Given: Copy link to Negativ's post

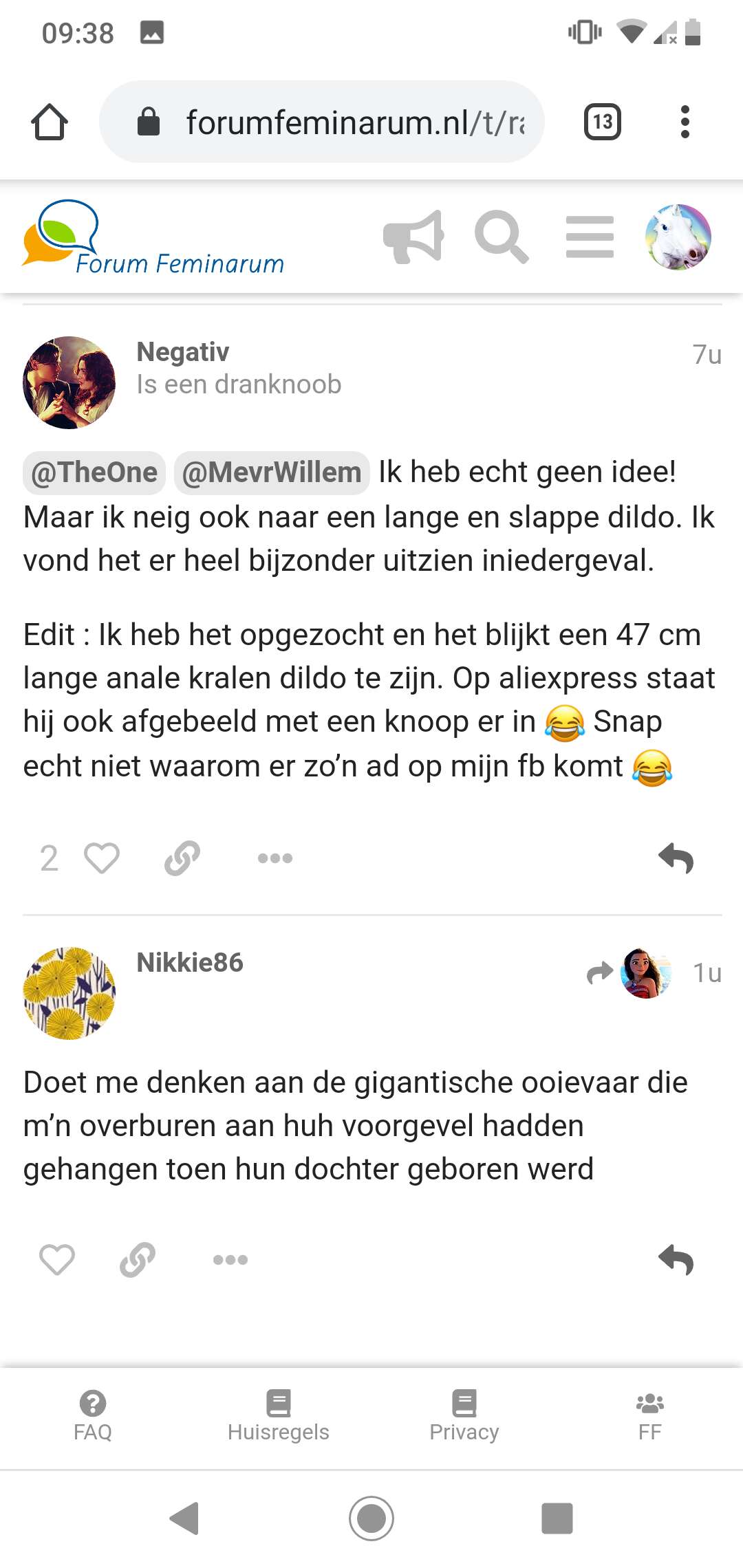Looking at the screenshot, I should click(182, 858).
